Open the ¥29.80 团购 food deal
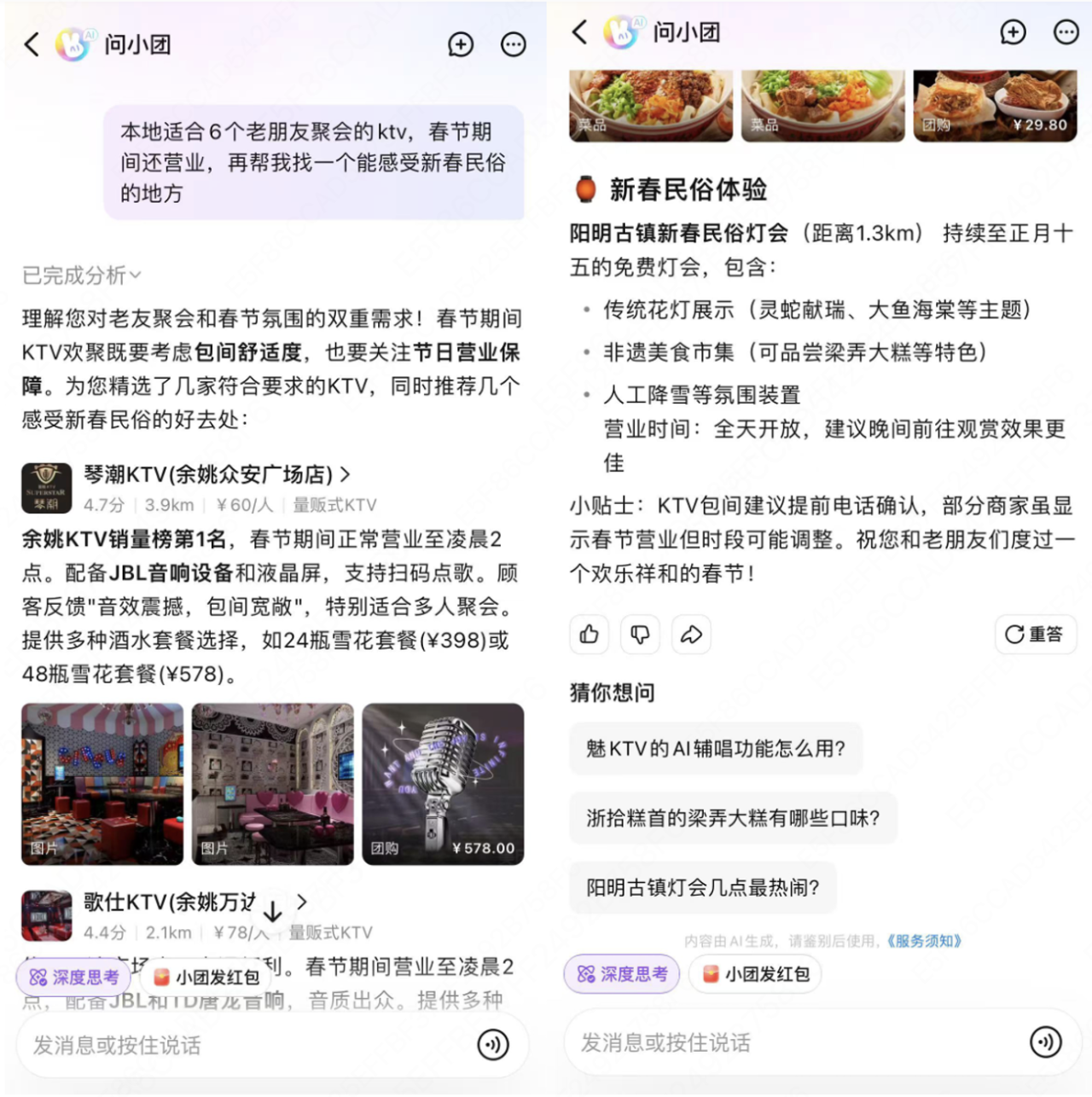The width and height of the screenshot is (1092, 1097). pyautogui.click(x=995, y=105)
